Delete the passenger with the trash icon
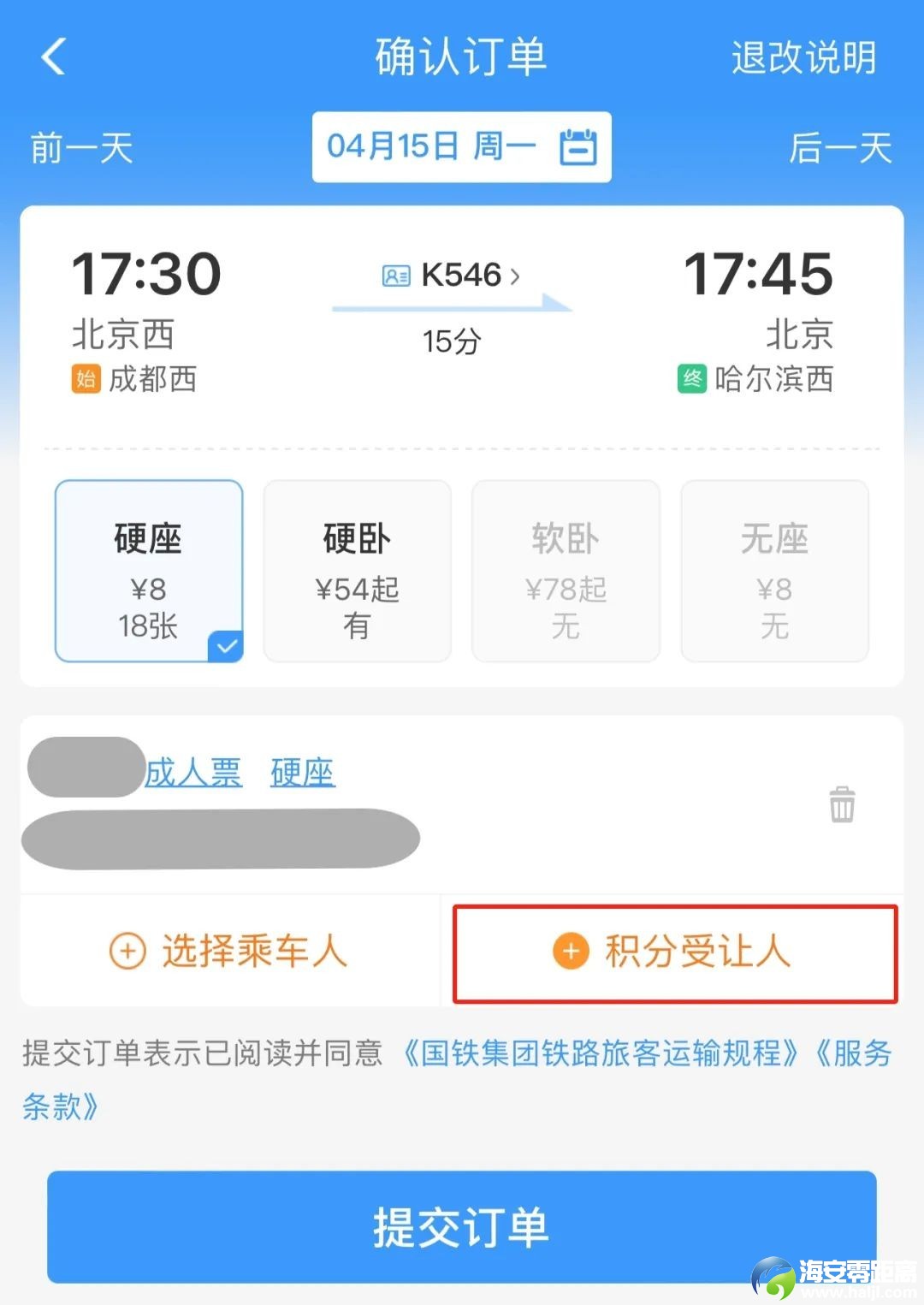This screenshot has width=924, height=1305. click(x=842, y=804)
